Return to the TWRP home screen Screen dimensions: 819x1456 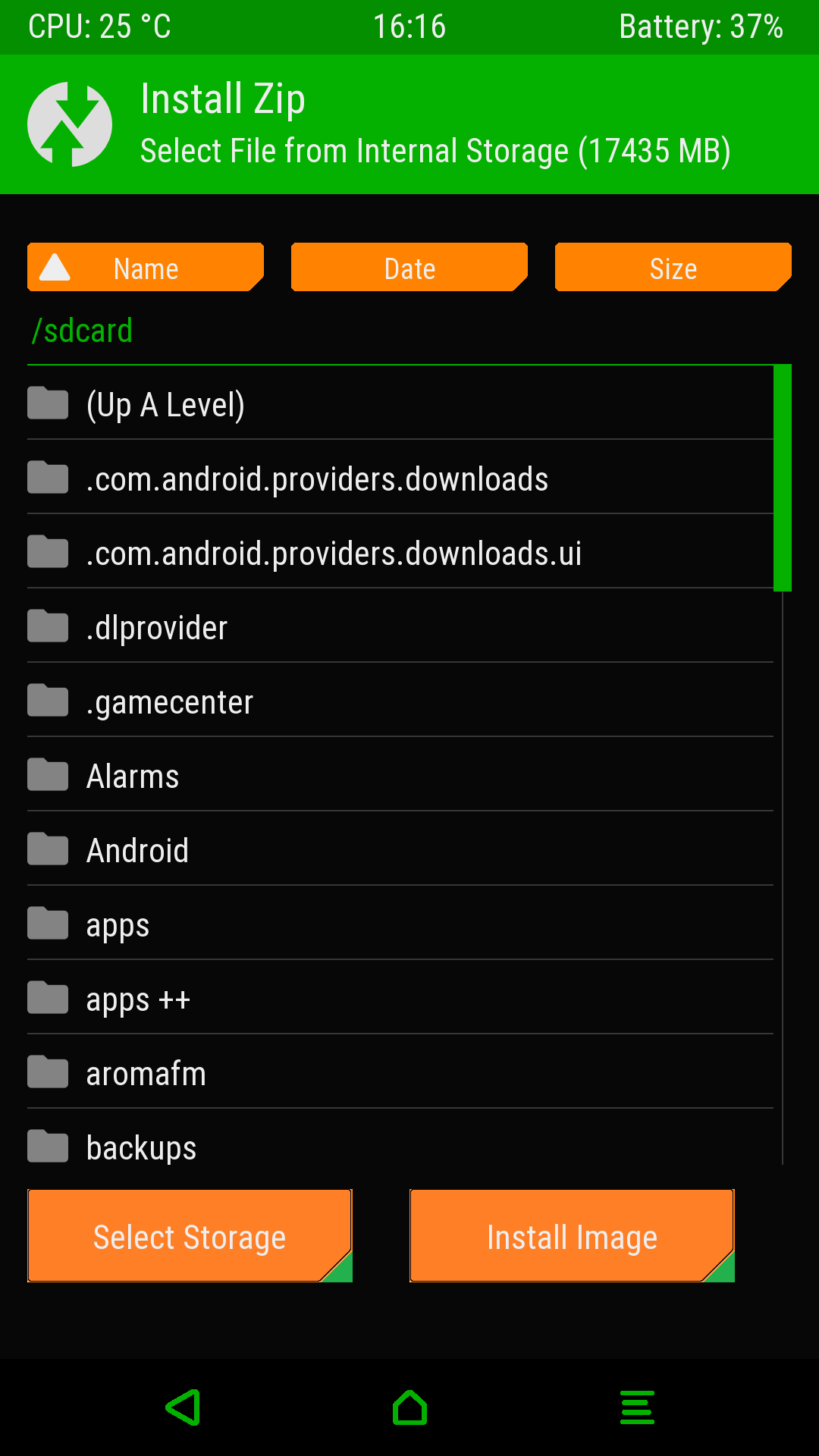pyautogui.click(x=409, y=1407)
